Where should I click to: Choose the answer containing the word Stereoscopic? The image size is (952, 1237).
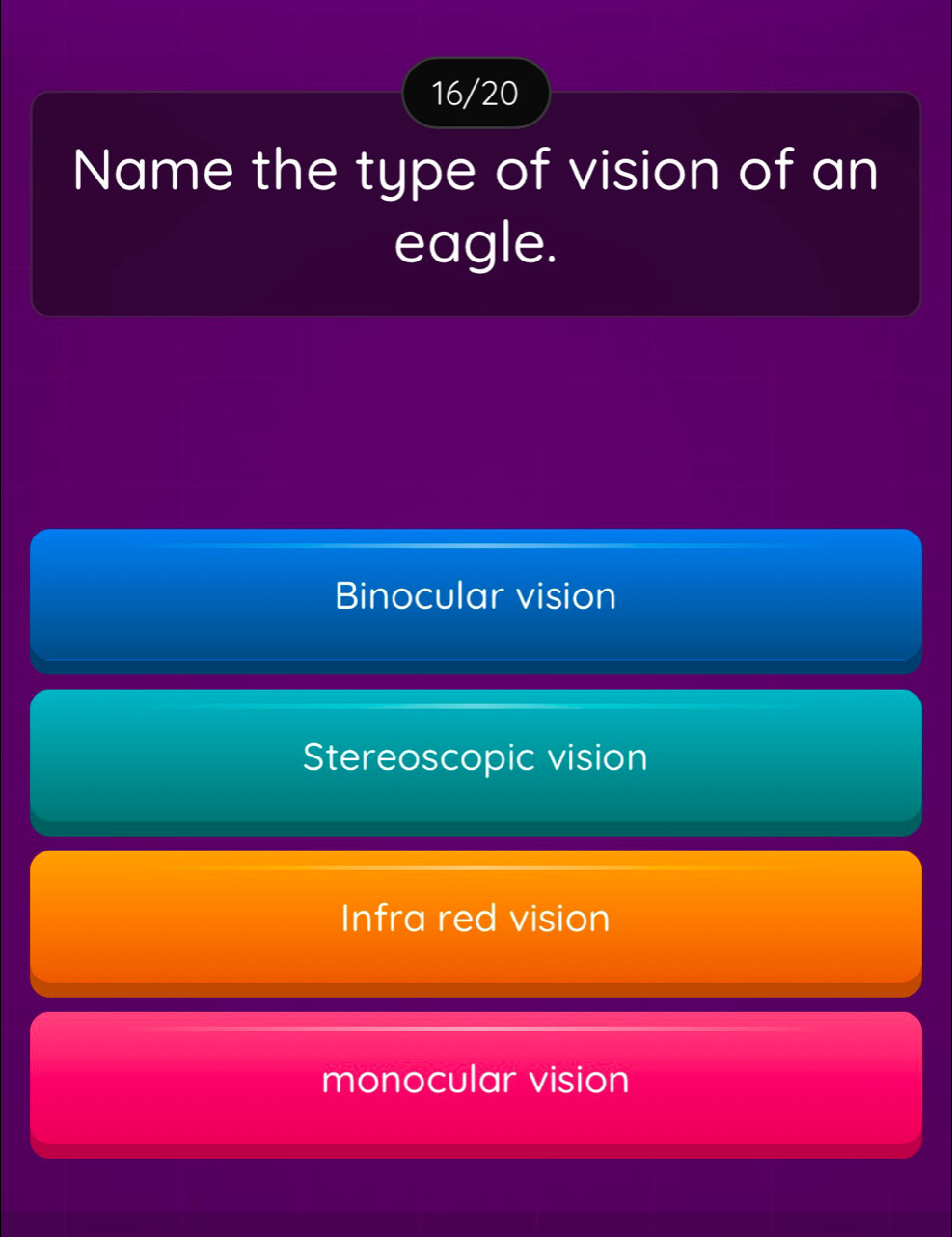476,758
